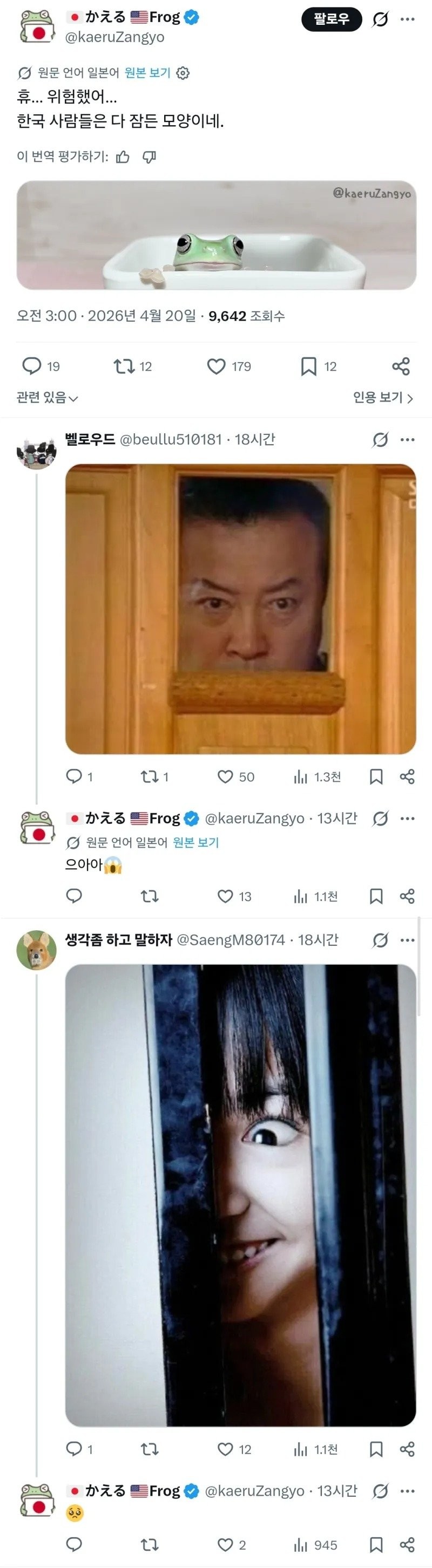The height and width of the screenshot is (1568, 432).
Task: View the original Japanese text via 원본 보기
Action: click(x=147, y=73)
